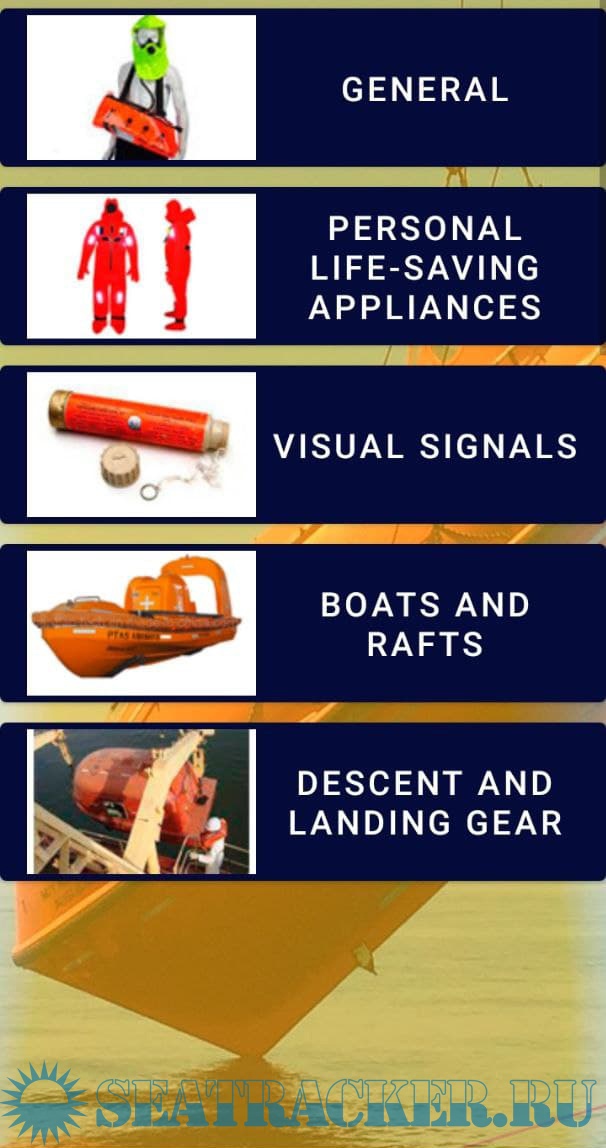Select the Visual Signals category
This screenshot has width=606, height=1148.
coord(424,445)
